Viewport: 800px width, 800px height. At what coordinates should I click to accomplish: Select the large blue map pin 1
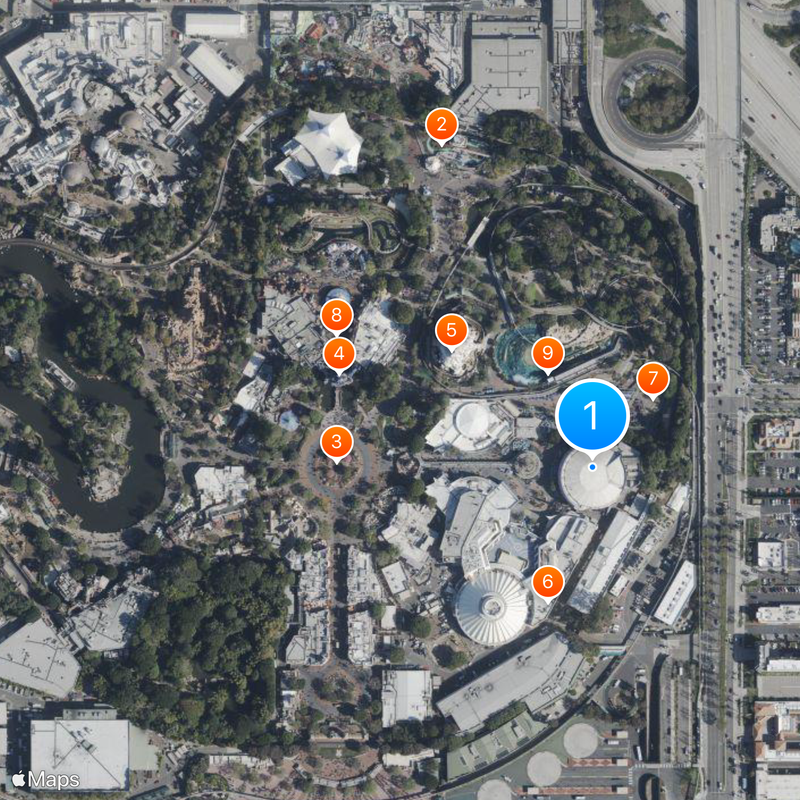tap(591, 415)
